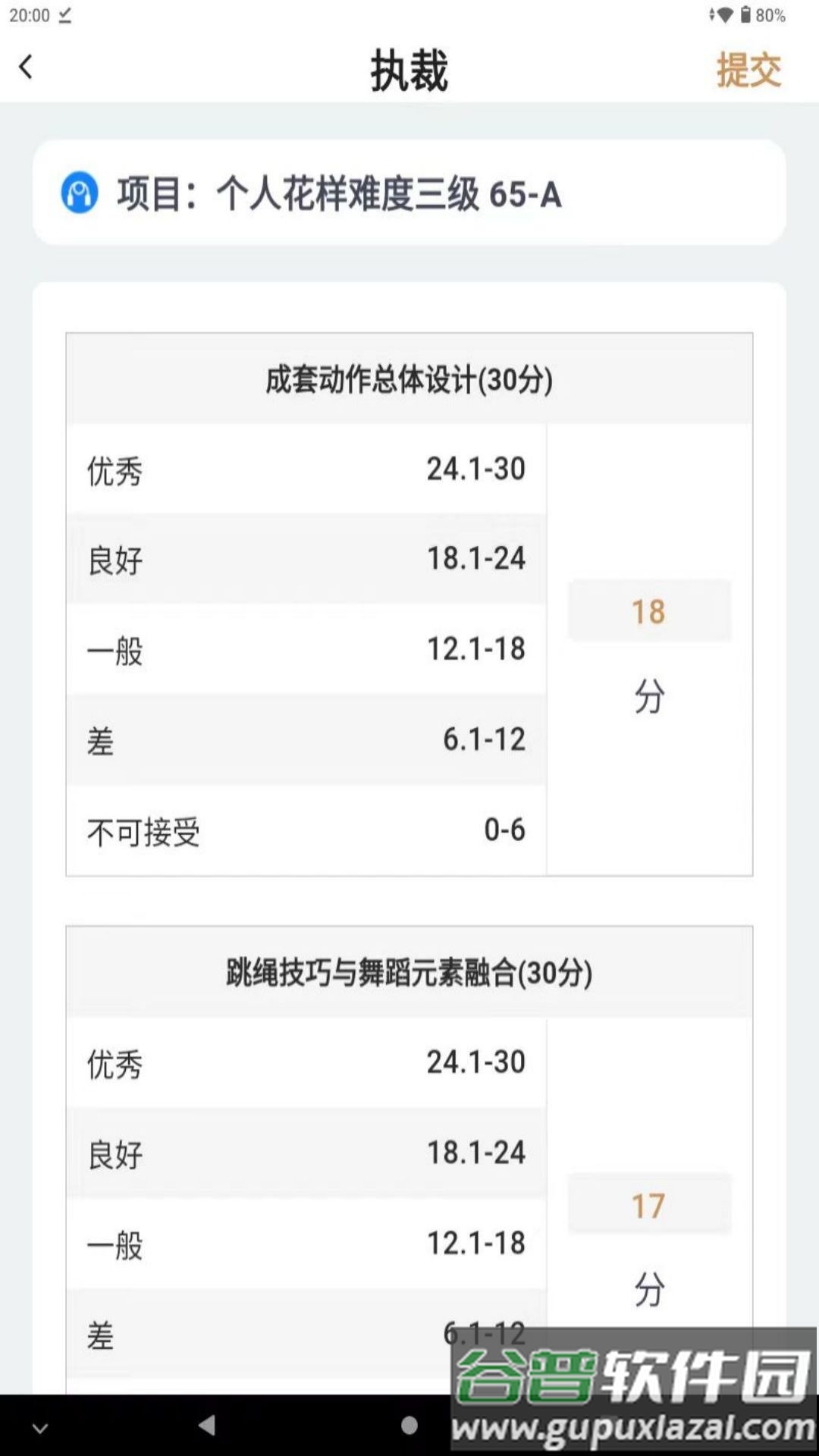Tap the 18 score input field
The image size is (819, 1456).
650,611
